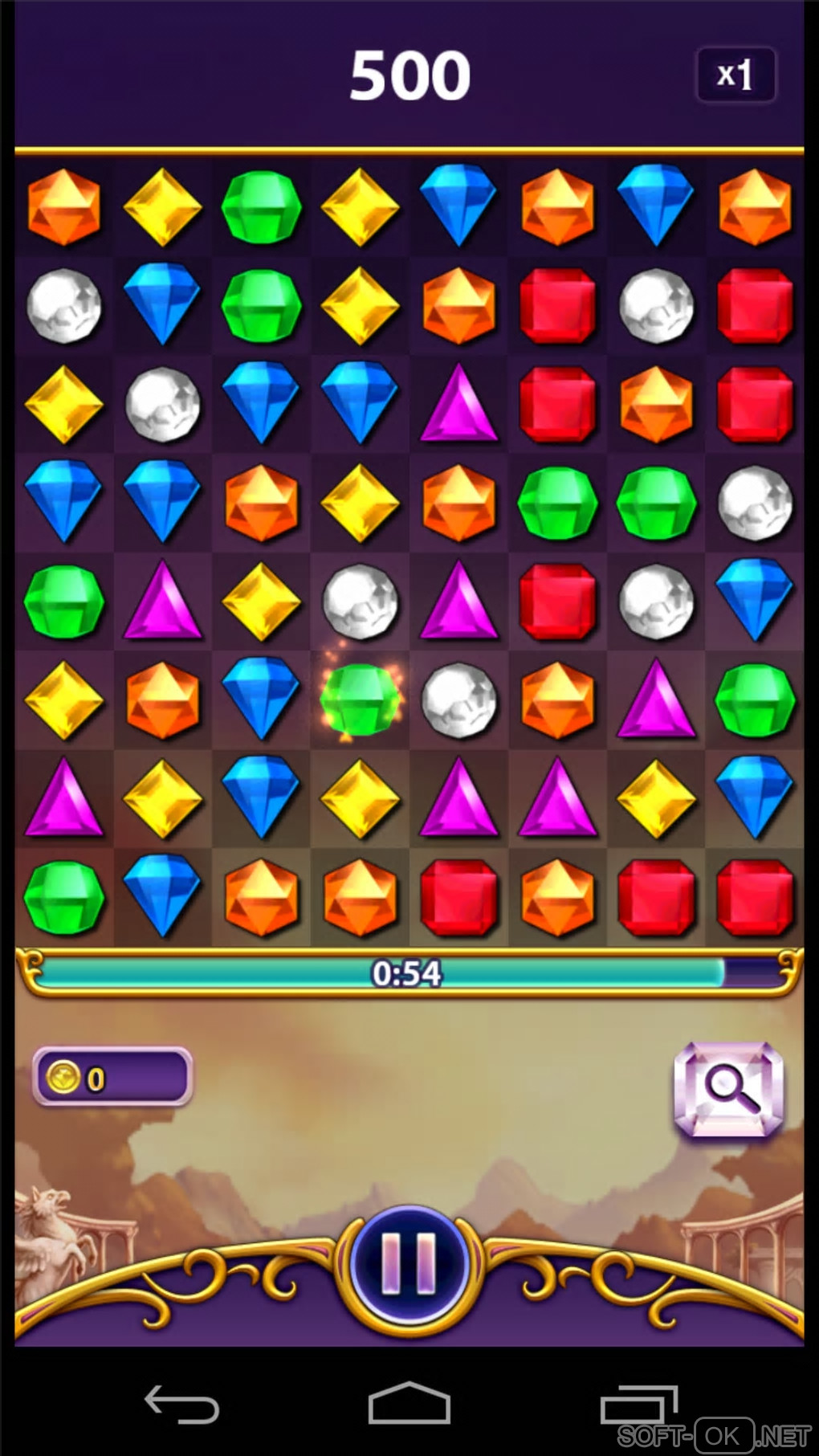The width and height of the screenshot is (819, 1456).
Task: Go back with the system back button
Action: [181, 1405]
